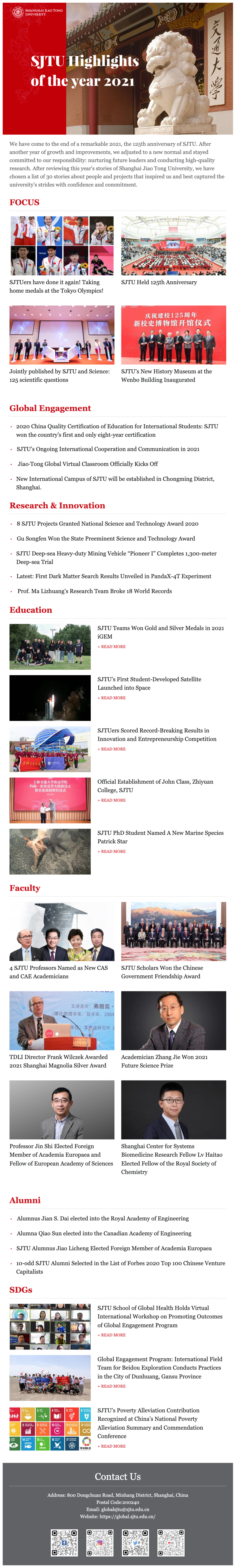Read more on the Innovation and Entrepreneurship Competition
234x1568 pixels.
[x=112, y=749]
